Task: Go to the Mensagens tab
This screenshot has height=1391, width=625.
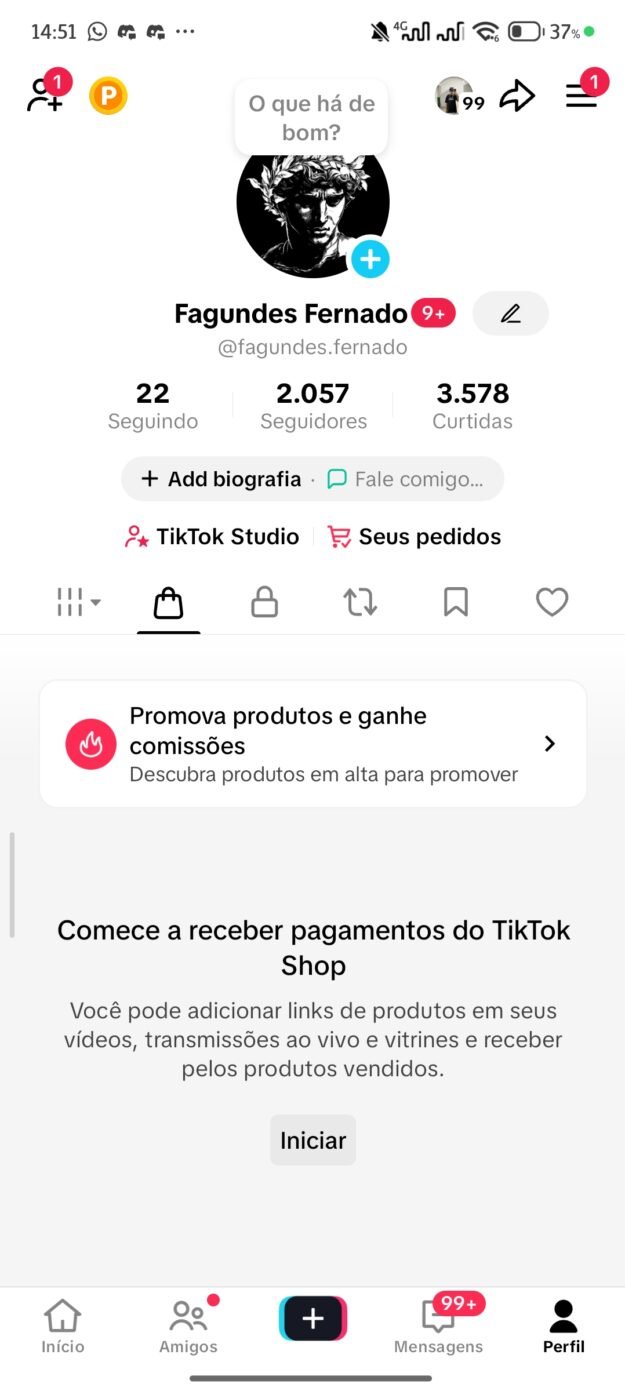Action: point(439,1326)
